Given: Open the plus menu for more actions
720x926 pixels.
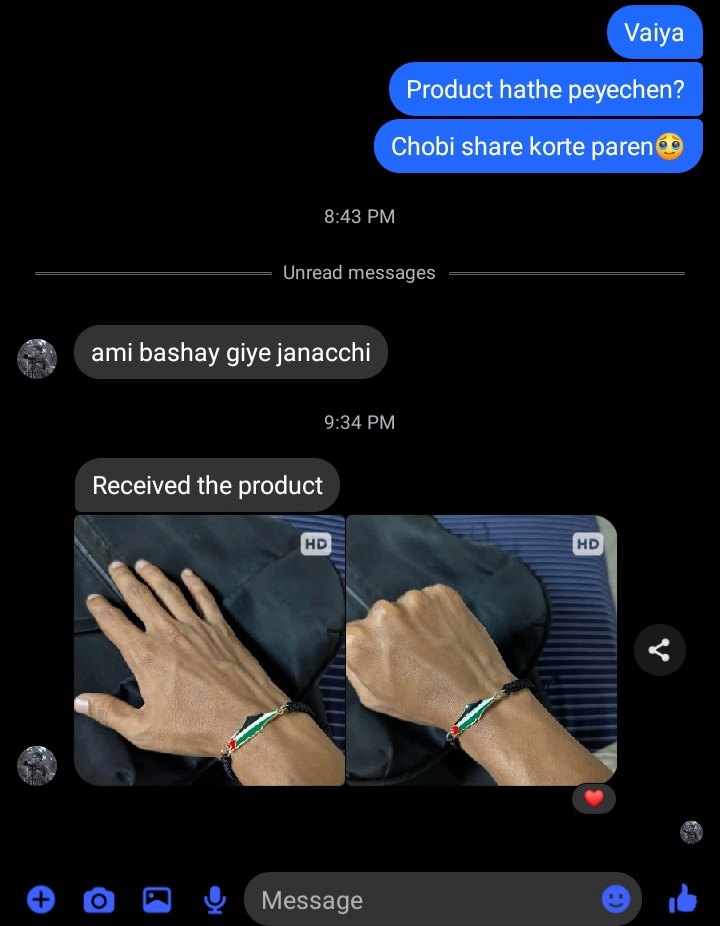Looking at the screenshot, I should [x=40, y=899].
